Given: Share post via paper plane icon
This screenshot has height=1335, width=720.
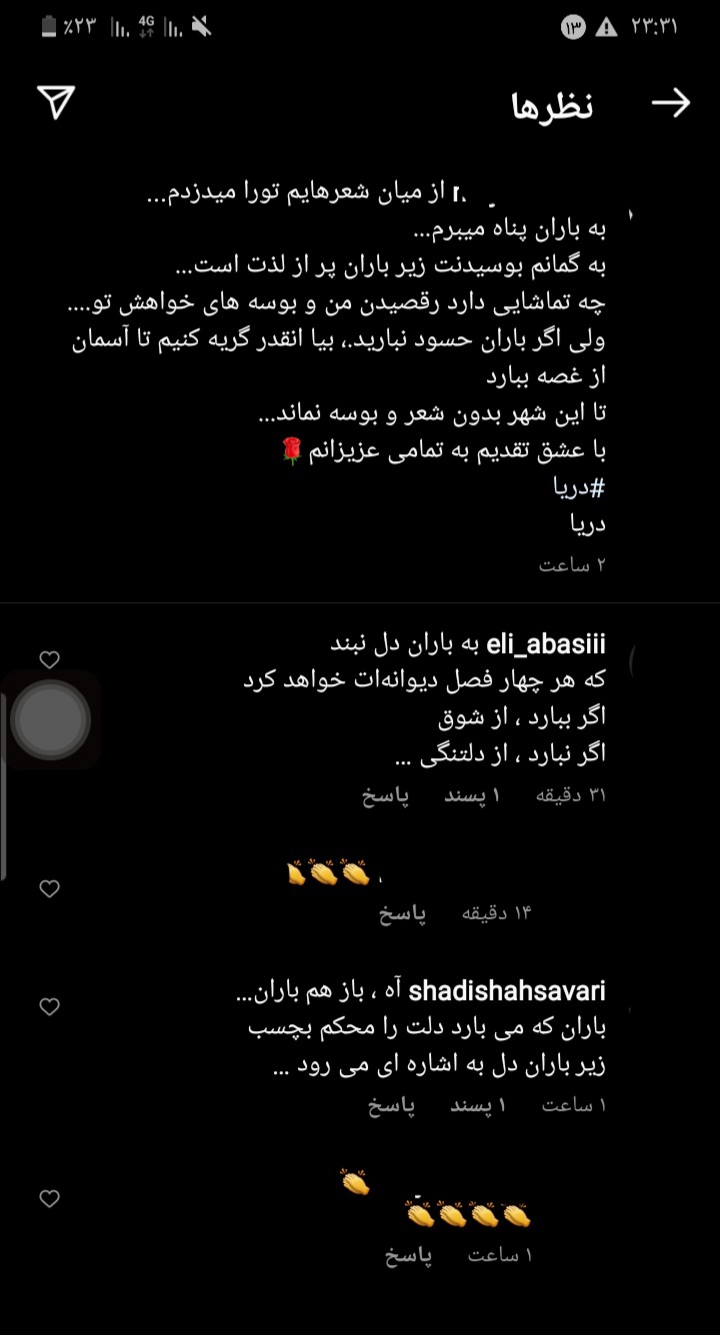Looking at the screenshot, I should [x=56, y=102].
